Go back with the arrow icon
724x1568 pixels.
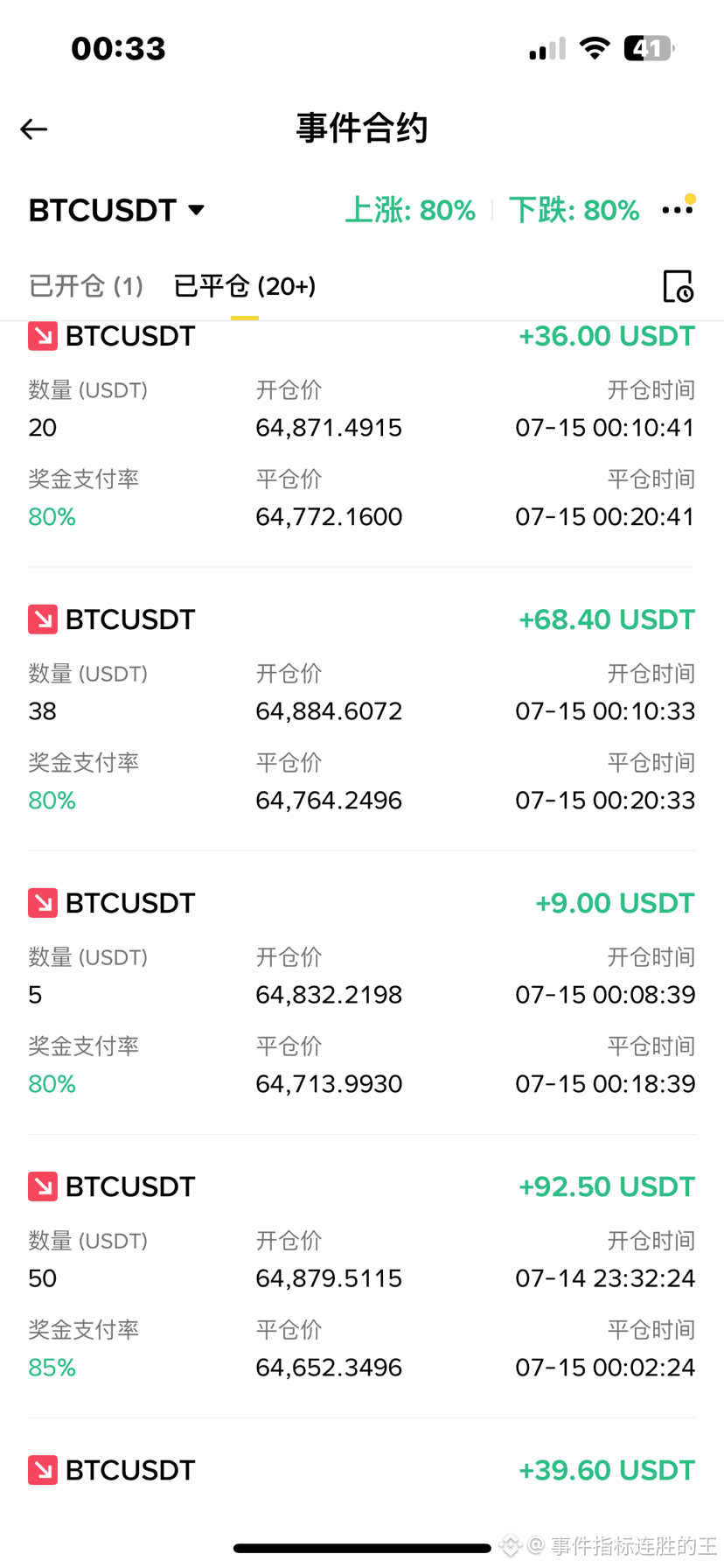point(34,129)
